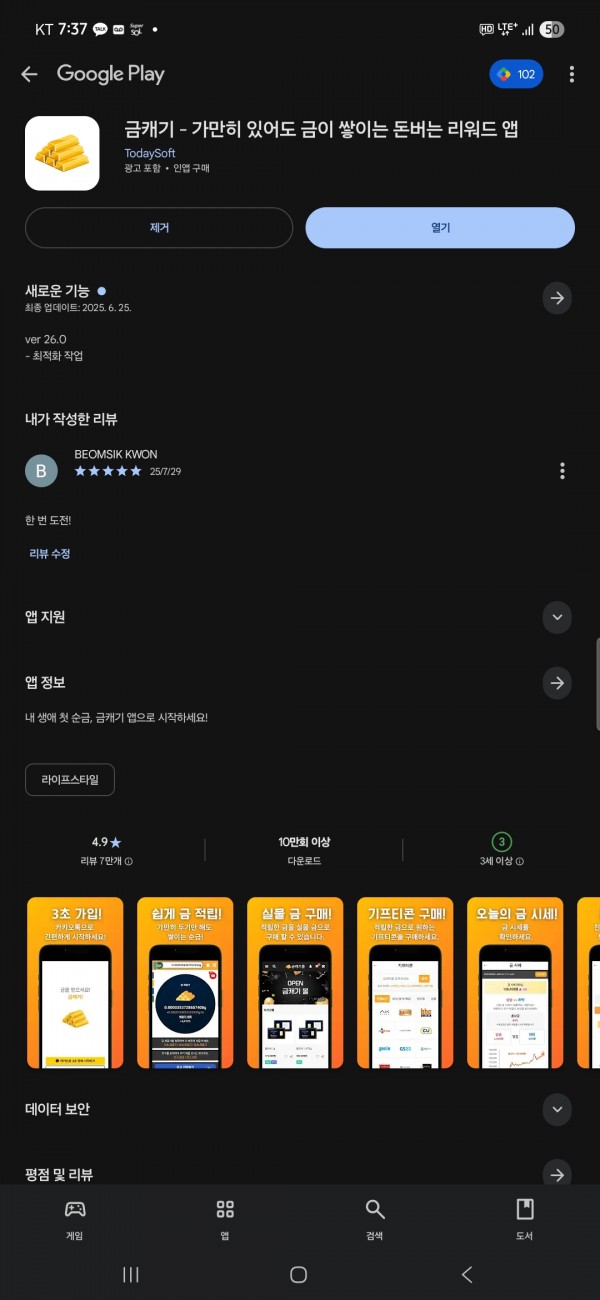600x1300 pixels.
Task: Open 새로운 기능 details arrow
Action: pos(557,297)
